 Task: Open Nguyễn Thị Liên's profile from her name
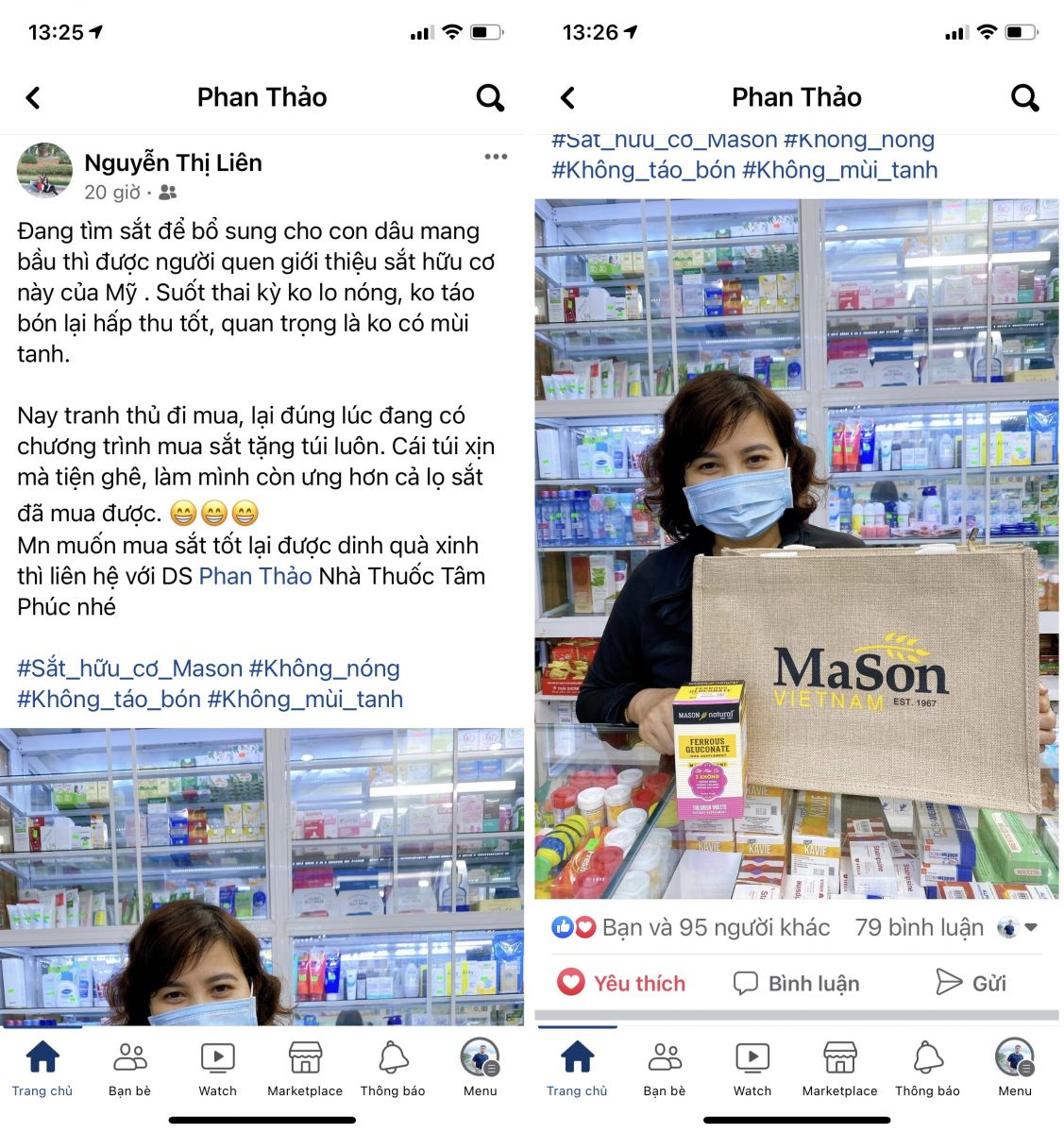pyautogui.click(x=173, y=162)
